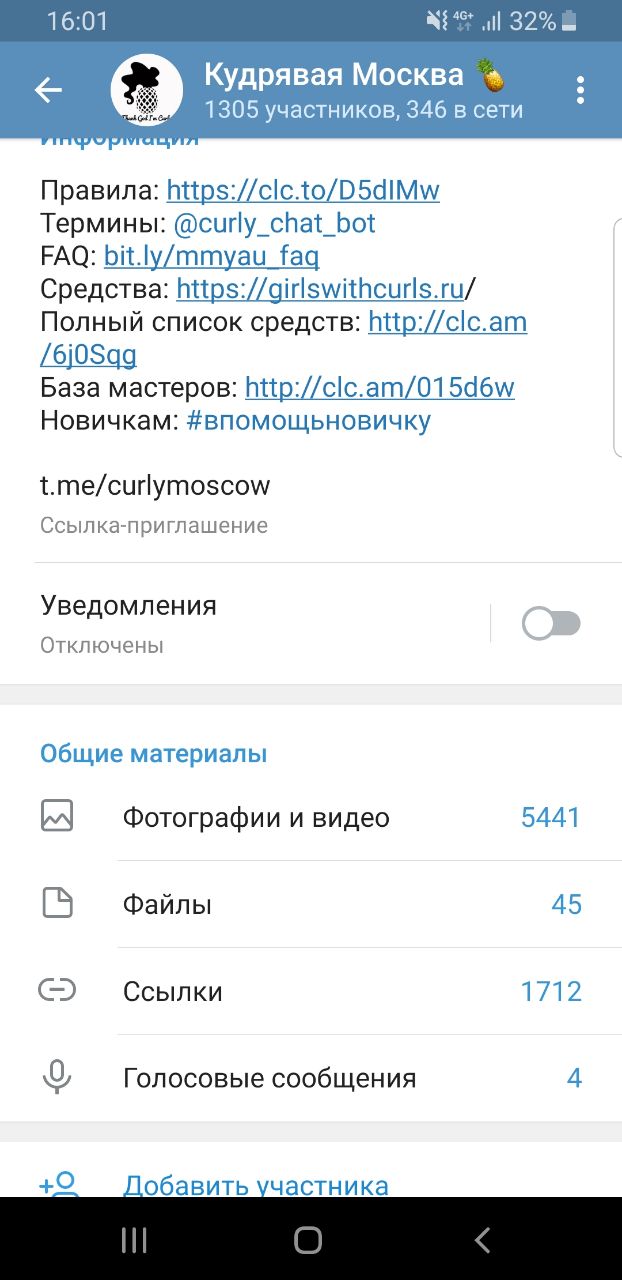This screenshot has width=622, height=1280.
Task: Open the База мастеров link
Action: [x=380, y=387]
